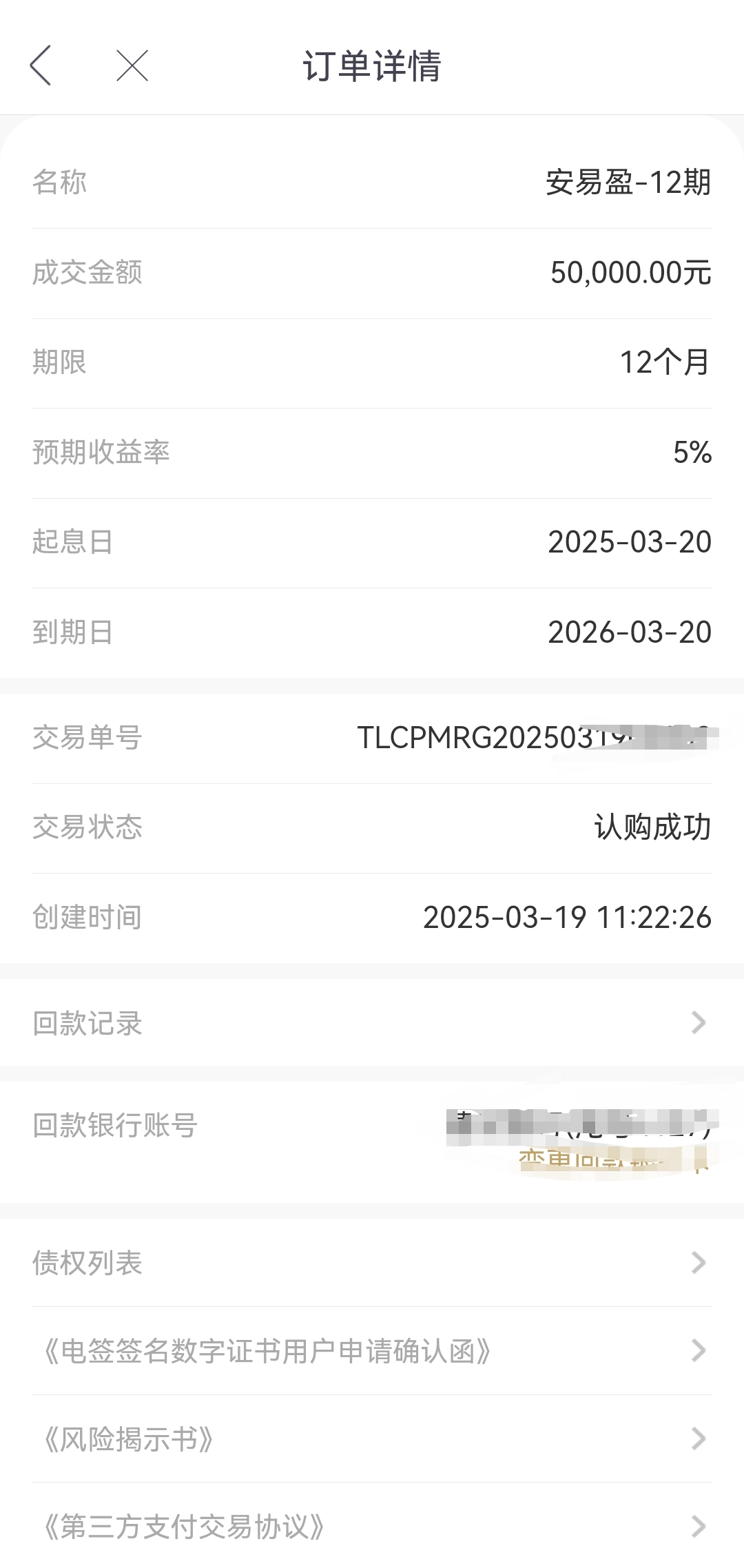Close the order details page
Image resolution: width=744 pixels, height=1568 pixels.
(132, 66)
